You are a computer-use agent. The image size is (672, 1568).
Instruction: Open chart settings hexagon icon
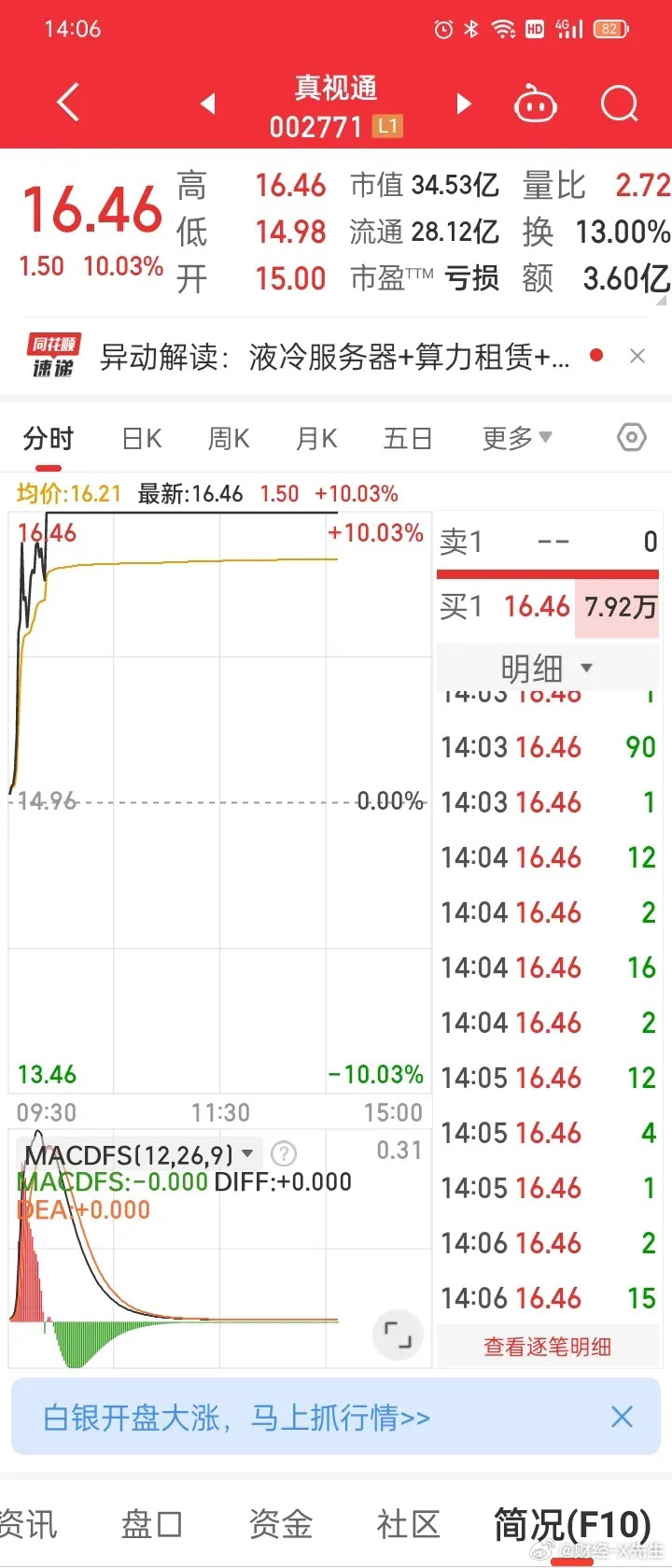632,437
